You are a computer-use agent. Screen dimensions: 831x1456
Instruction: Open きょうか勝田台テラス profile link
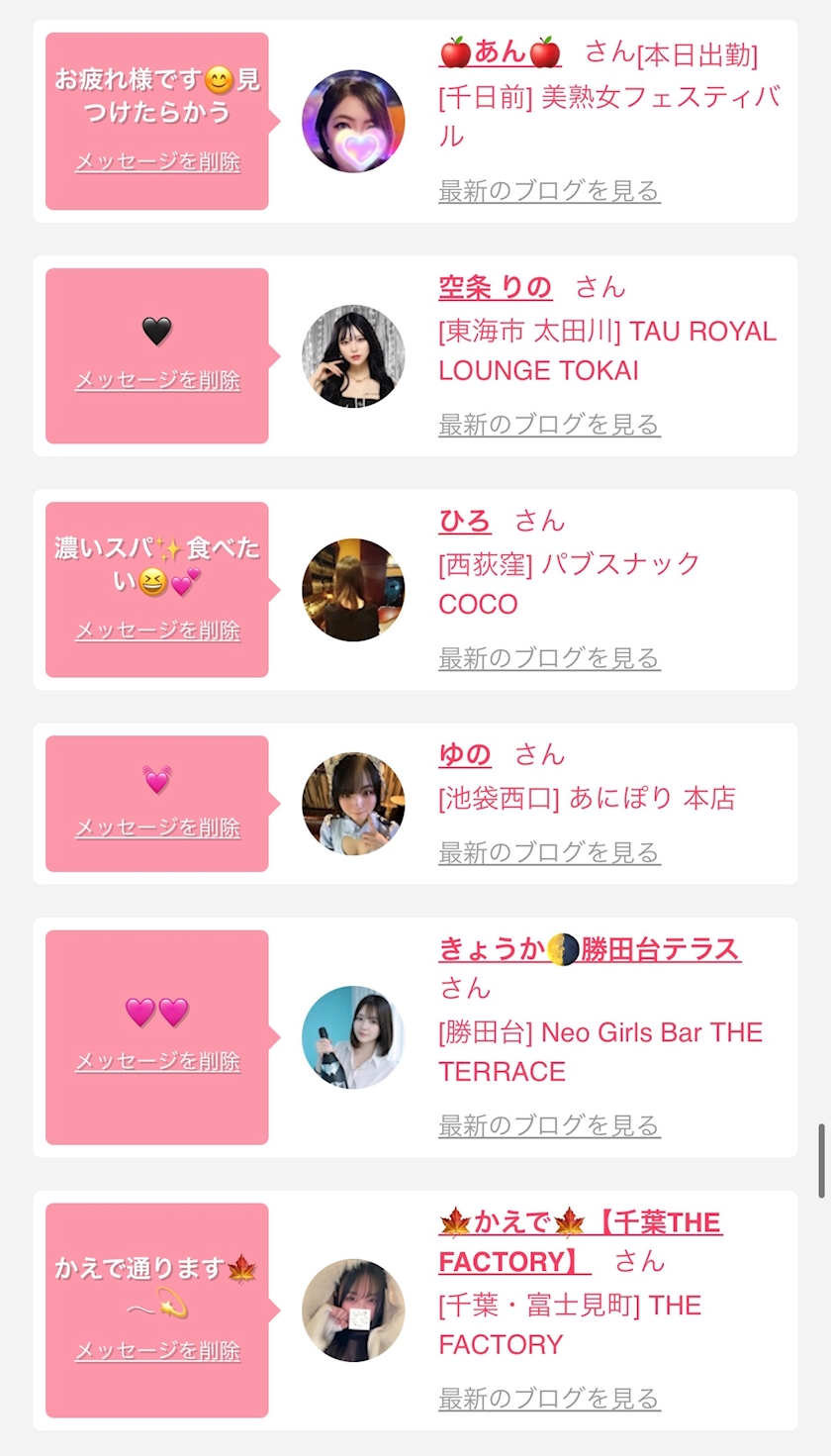tap(589, 949)
